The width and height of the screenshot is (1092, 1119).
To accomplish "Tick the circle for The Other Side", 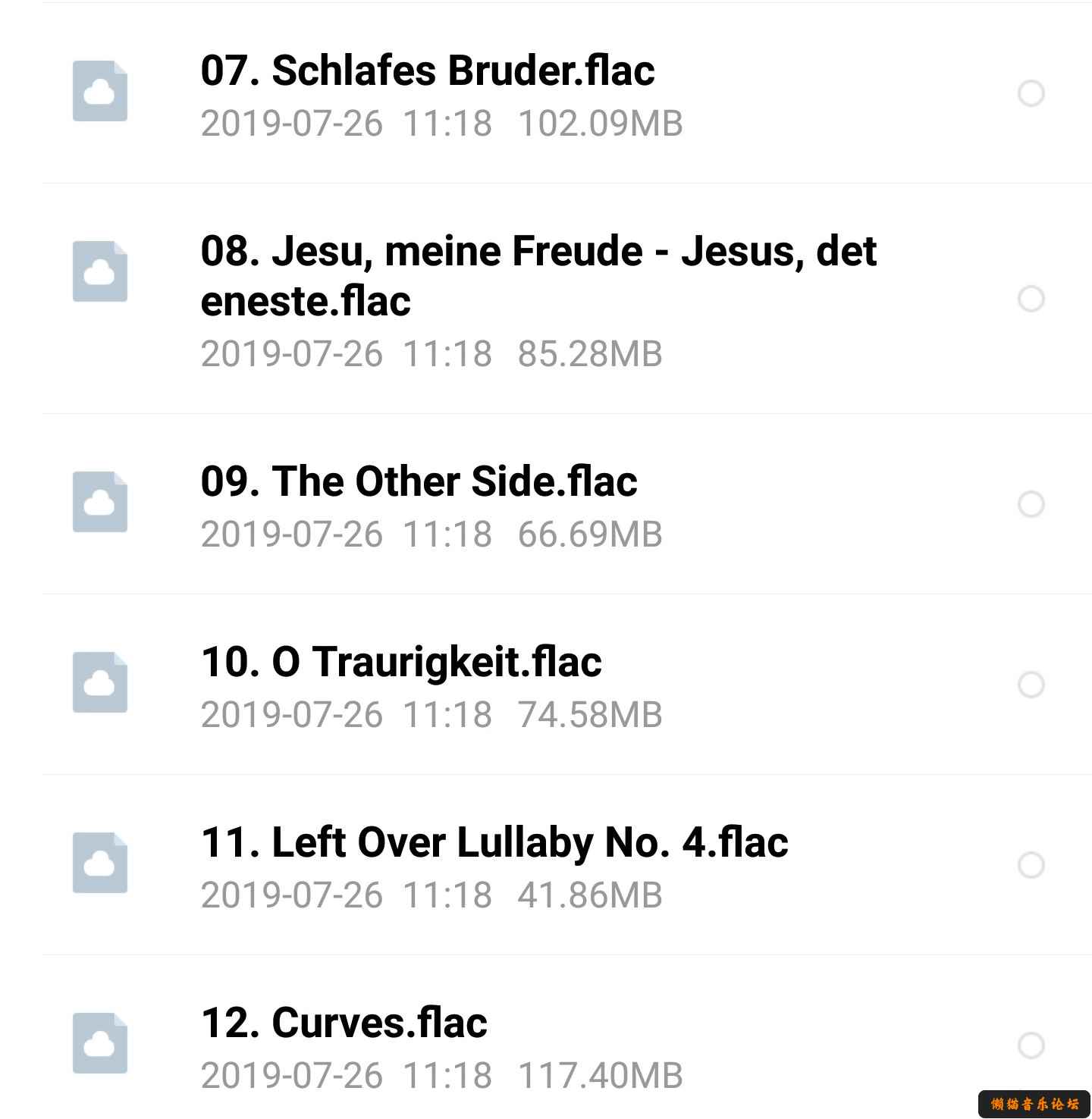I will tap(1031, 504).
